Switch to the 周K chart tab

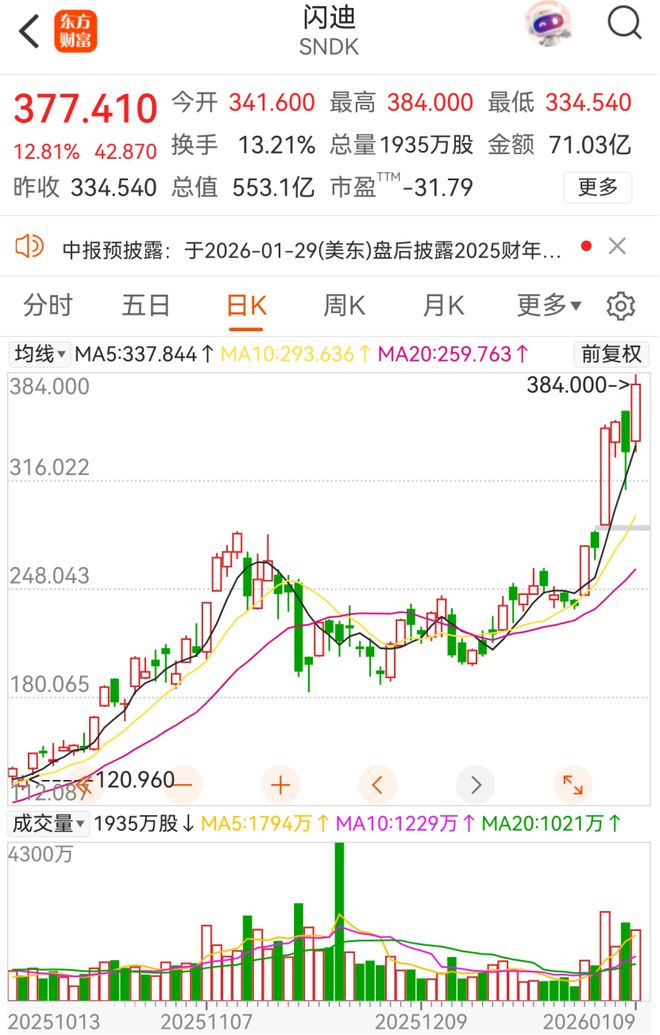[344, 305]
